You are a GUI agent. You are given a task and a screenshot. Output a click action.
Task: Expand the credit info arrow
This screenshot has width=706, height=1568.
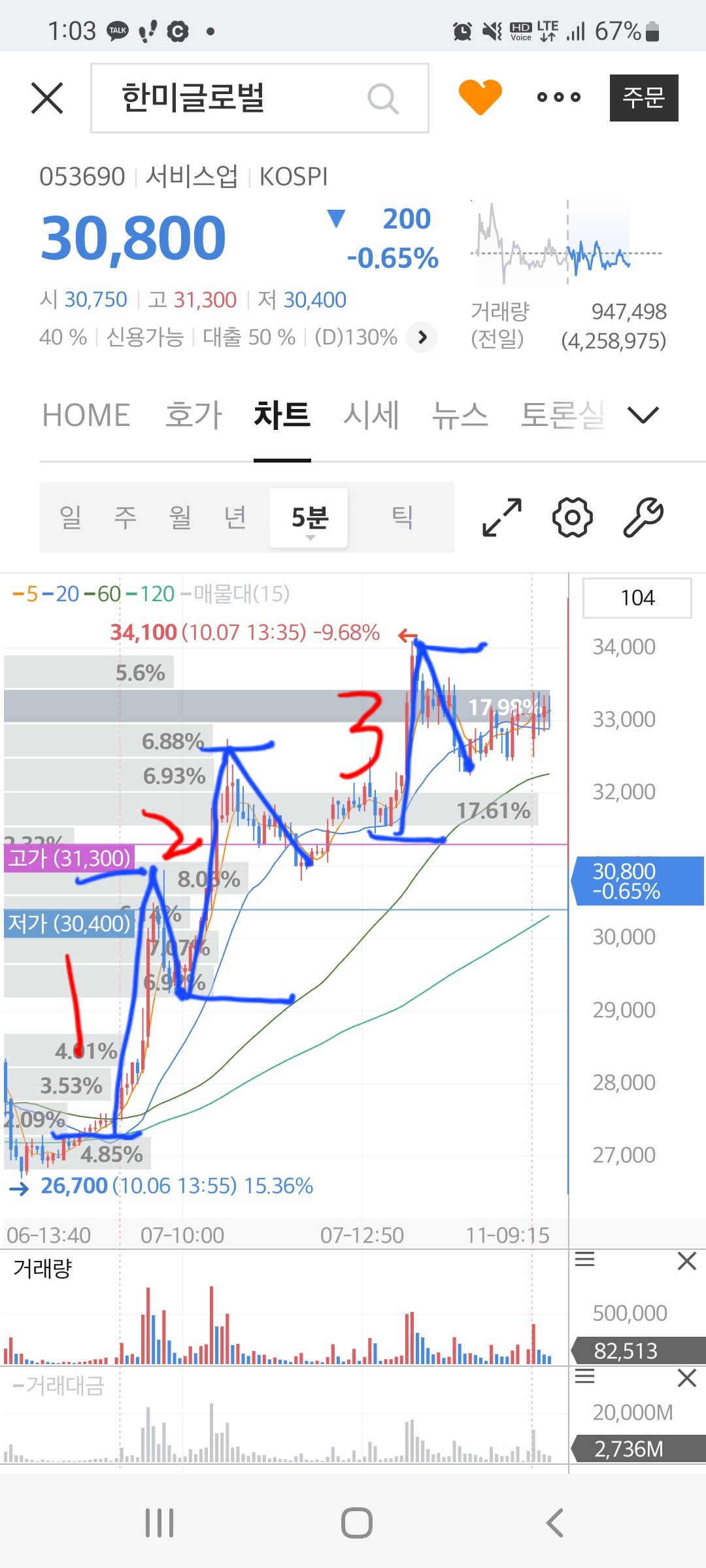(422, 337)
